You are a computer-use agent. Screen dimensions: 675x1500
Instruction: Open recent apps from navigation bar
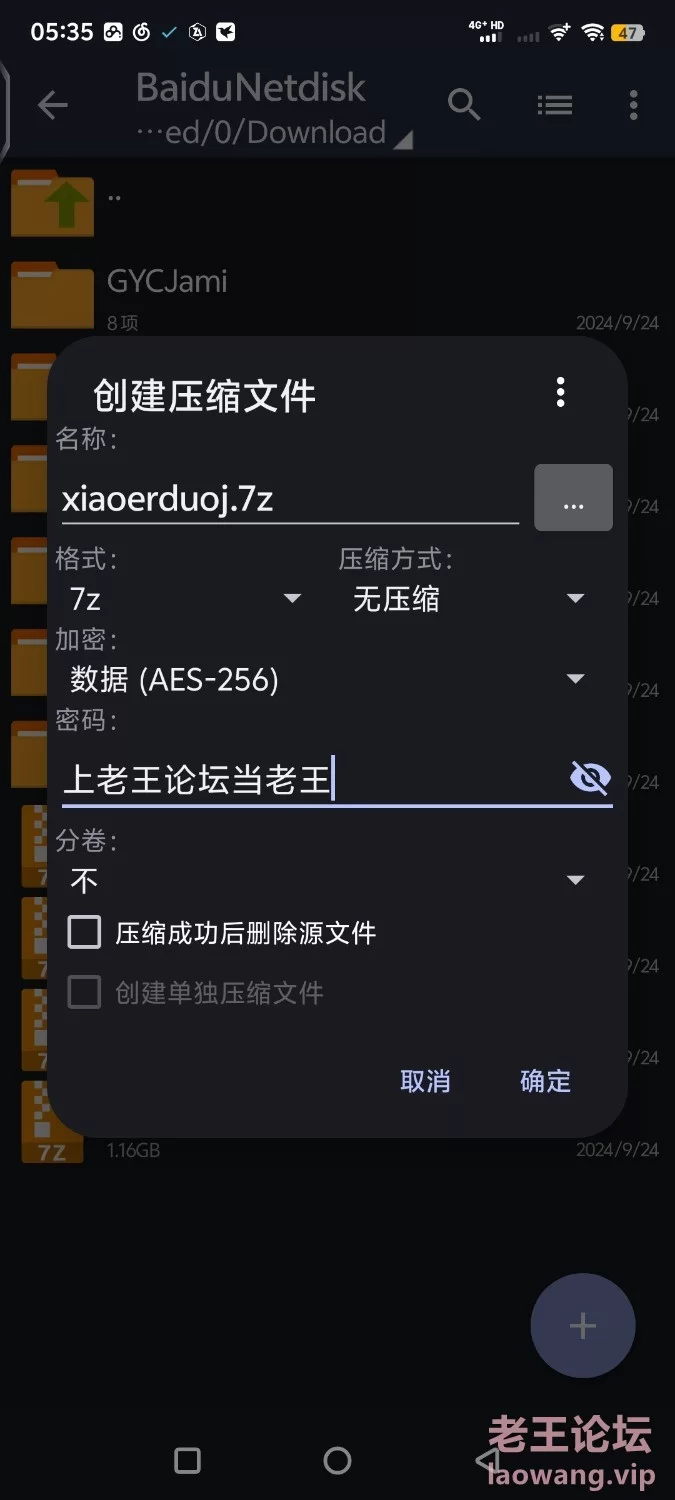187,1461
